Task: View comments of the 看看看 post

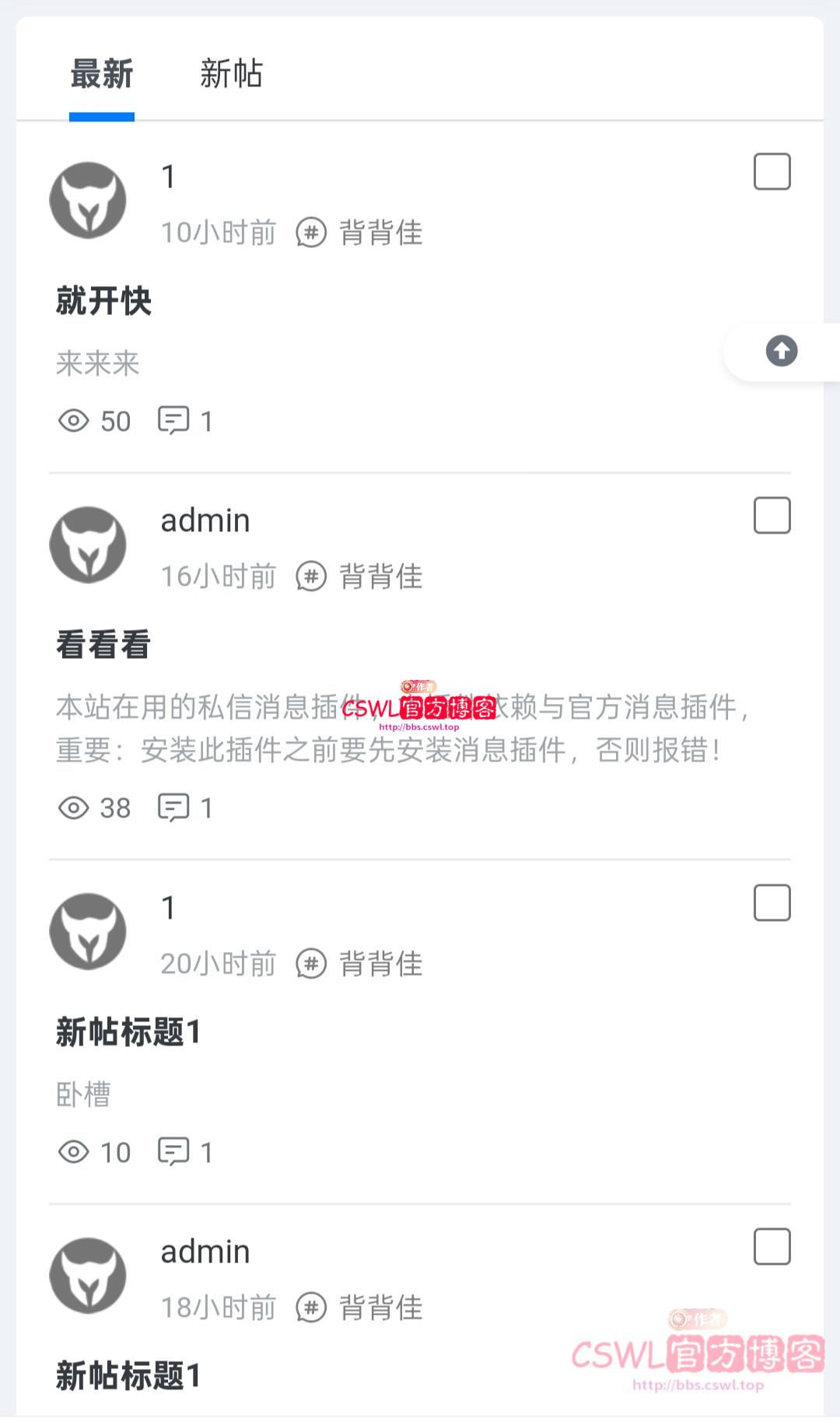Action: click(185, 807)
